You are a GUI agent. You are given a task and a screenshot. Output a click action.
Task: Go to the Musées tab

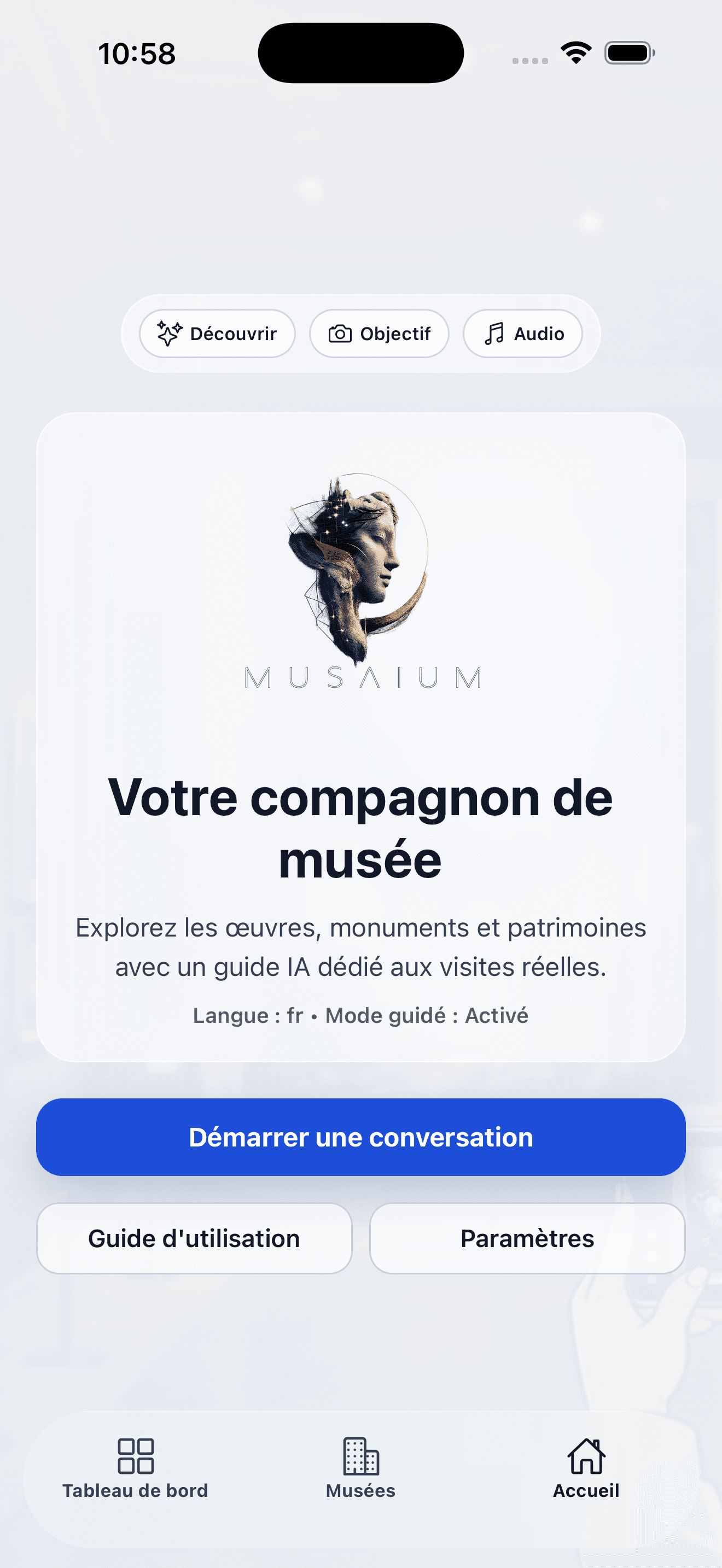point(361,1468)
